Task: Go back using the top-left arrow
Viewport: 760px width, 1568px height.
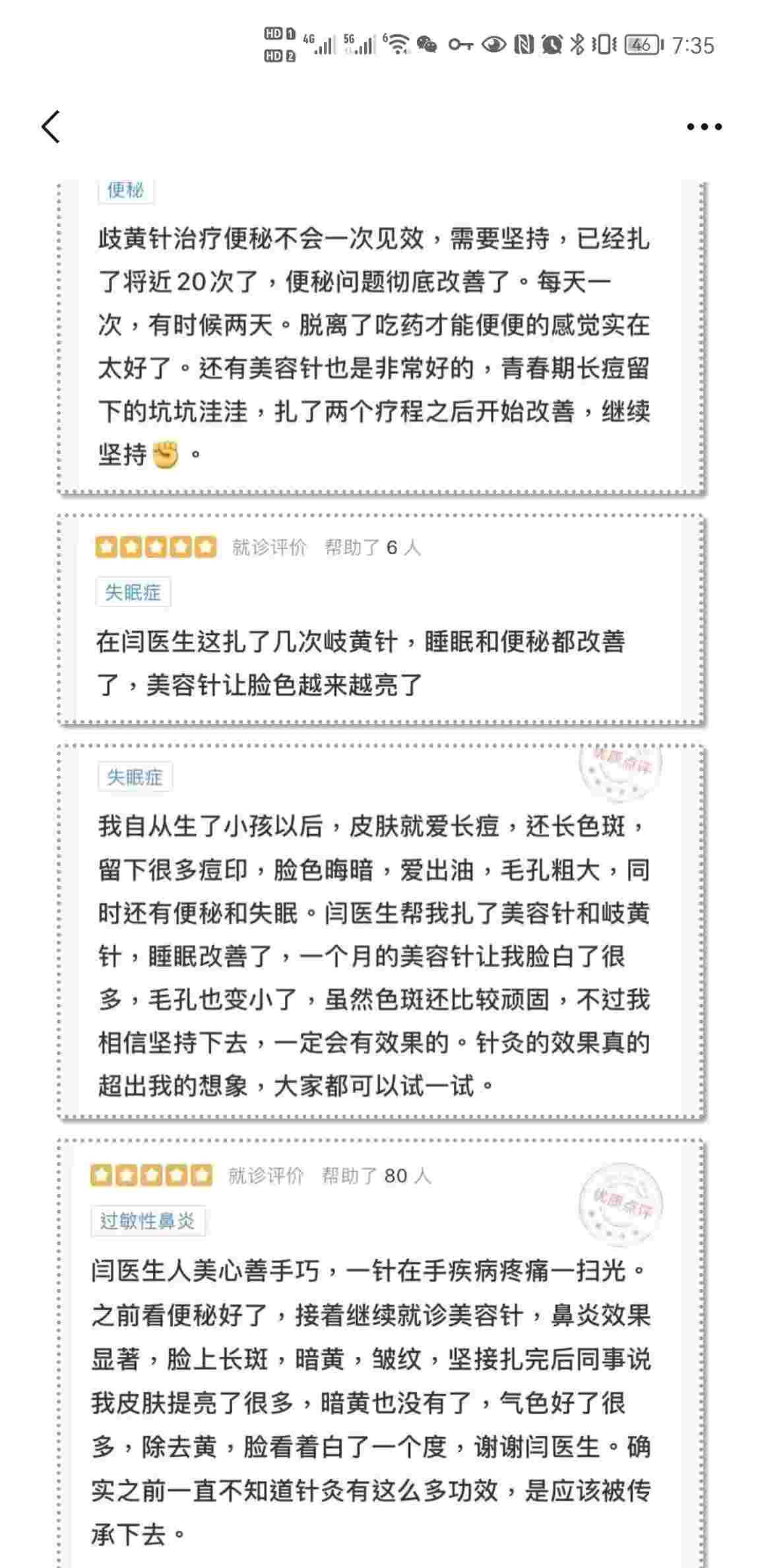Action: 51,127
